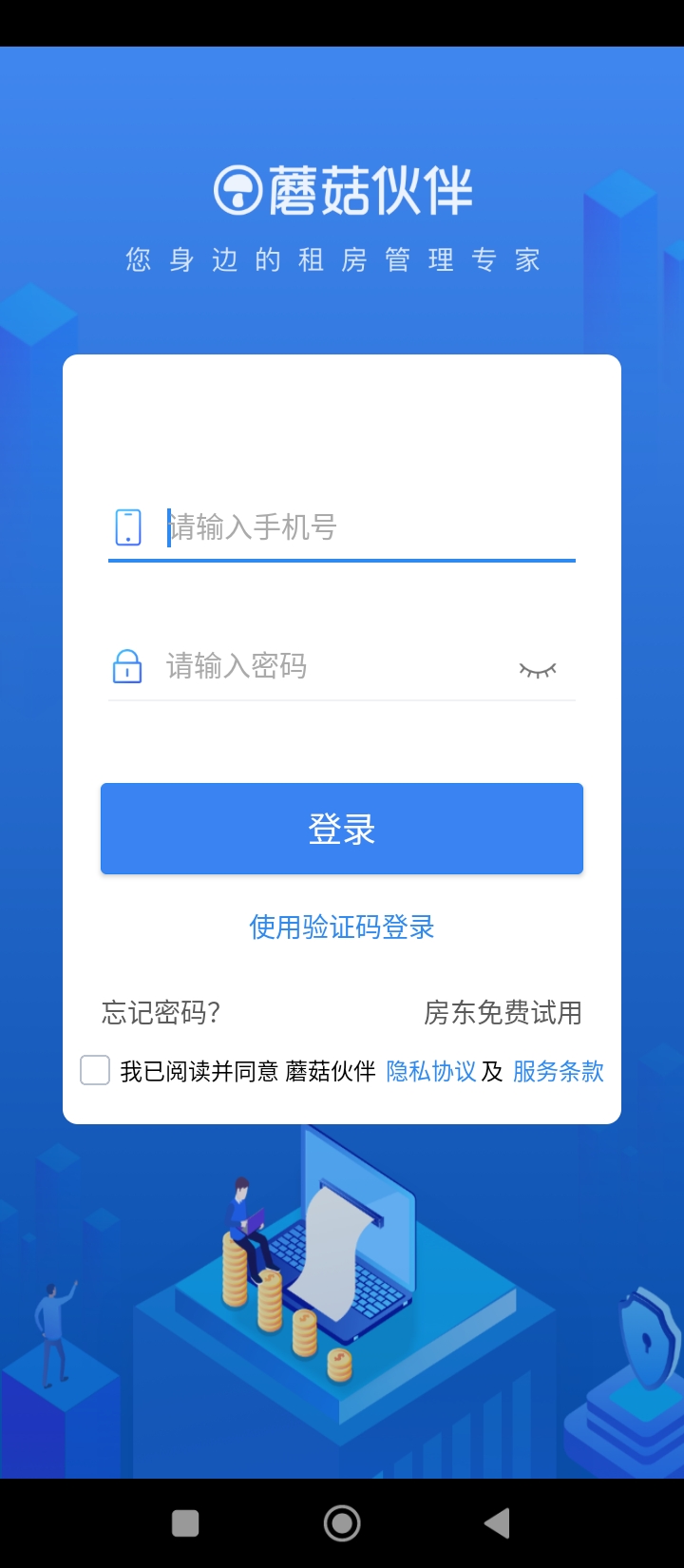
Task: Open the 服务条款 terms of service link
Action: [x=559, y=1071]
